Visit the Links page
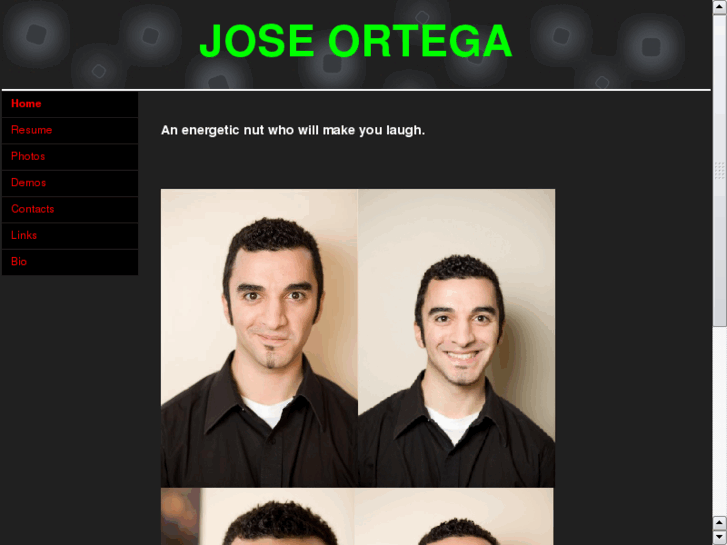 (x=24, y=235)
